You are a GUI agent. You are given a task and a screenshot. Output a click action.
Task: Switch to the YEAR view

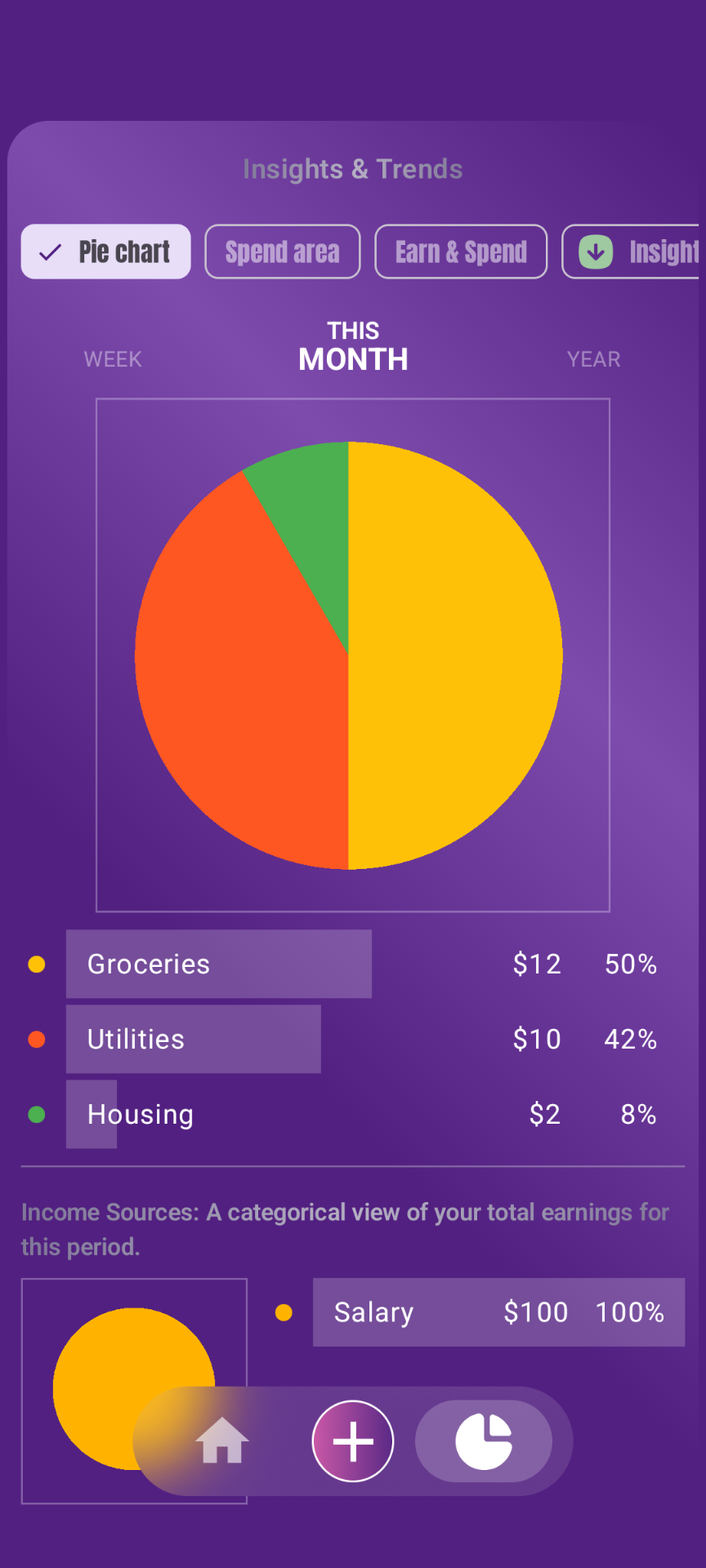point(594,359)
